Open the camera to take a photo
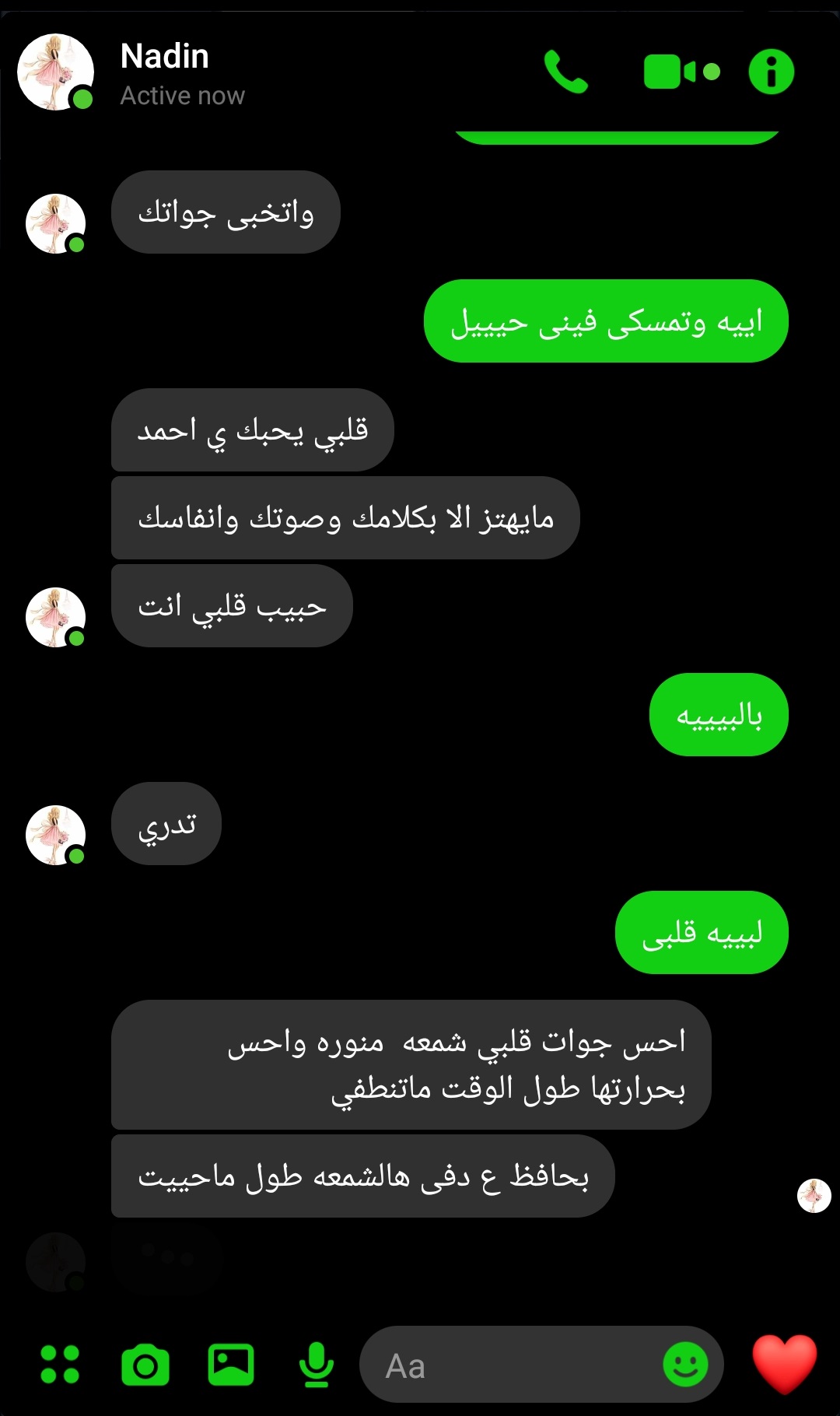The image size is (840, 1416). [x=145, y=1365]
